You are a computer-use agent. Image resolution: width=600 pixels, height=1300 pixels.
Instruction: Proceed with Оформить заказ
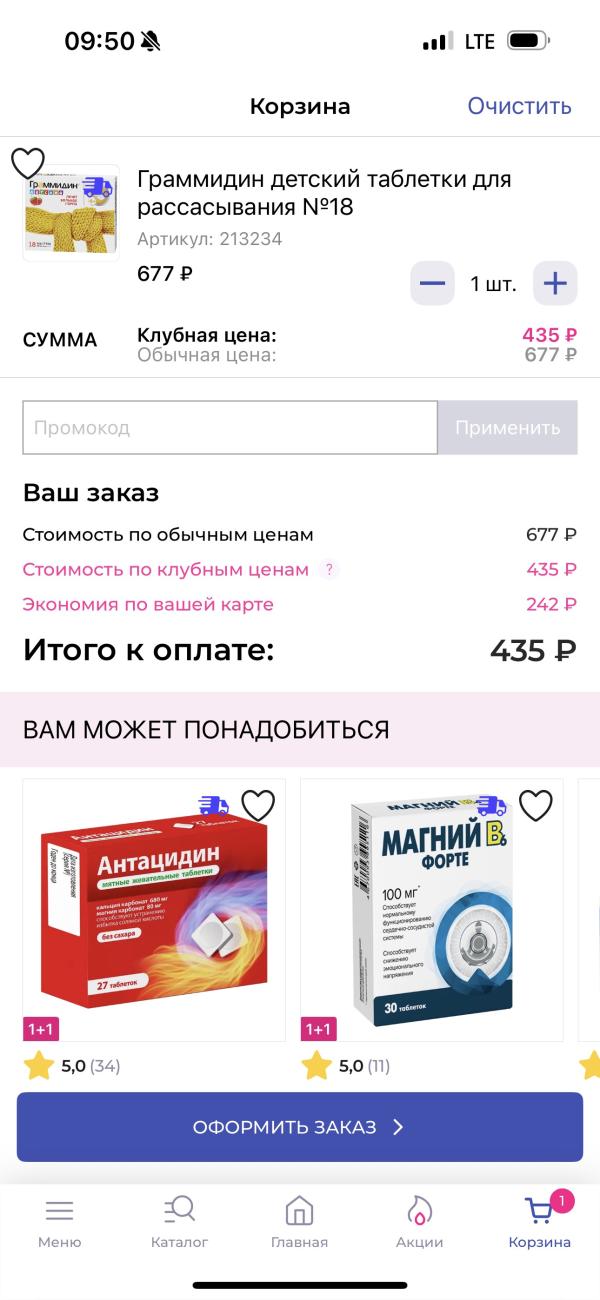click(x=299, y=1127)
